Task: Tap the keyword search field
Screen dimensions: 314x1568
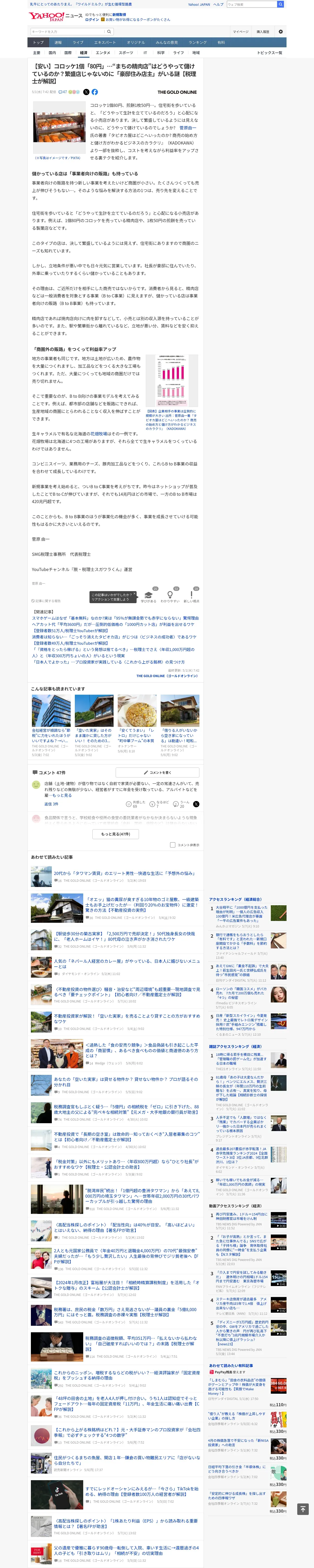Action: click(67, 32)
